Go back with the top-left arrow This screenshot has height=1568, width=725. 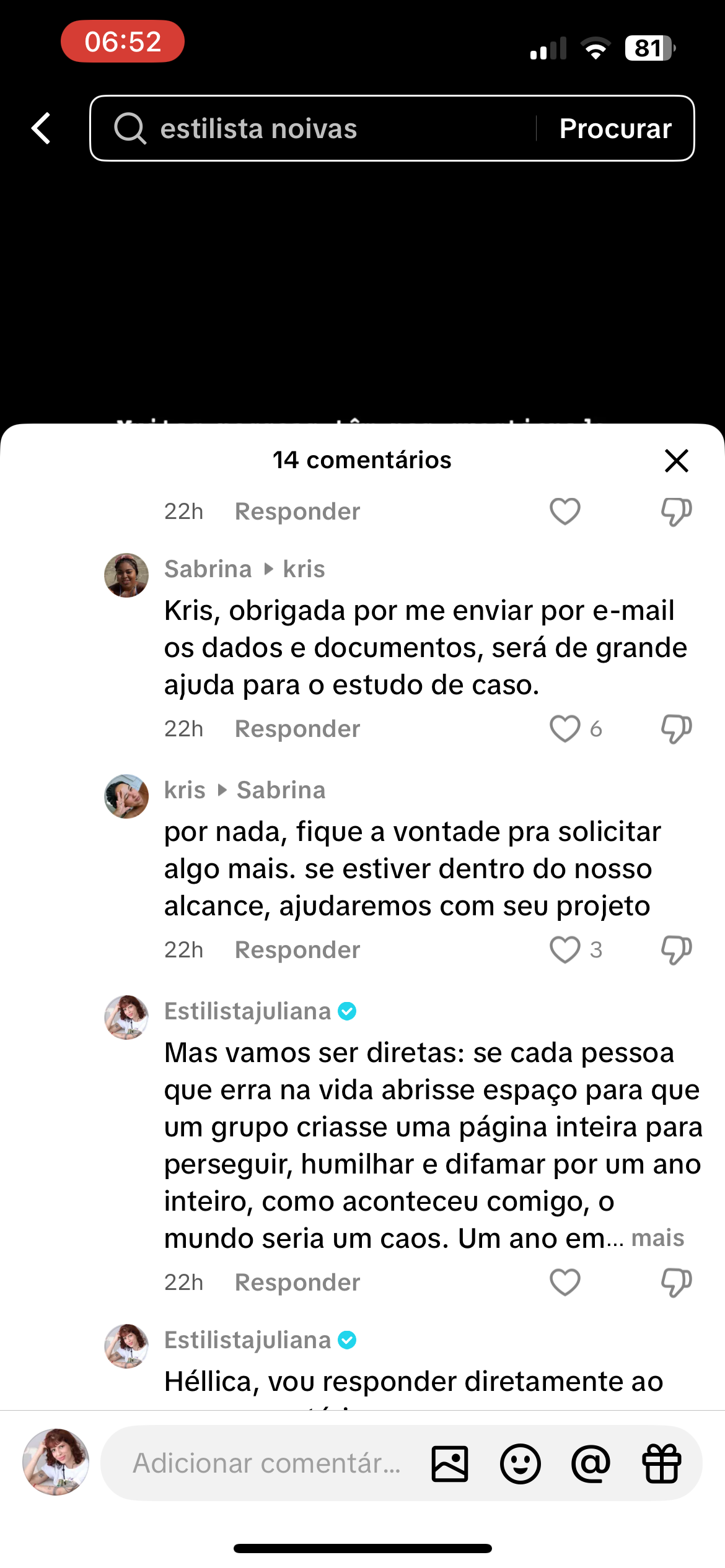point(41,128)
